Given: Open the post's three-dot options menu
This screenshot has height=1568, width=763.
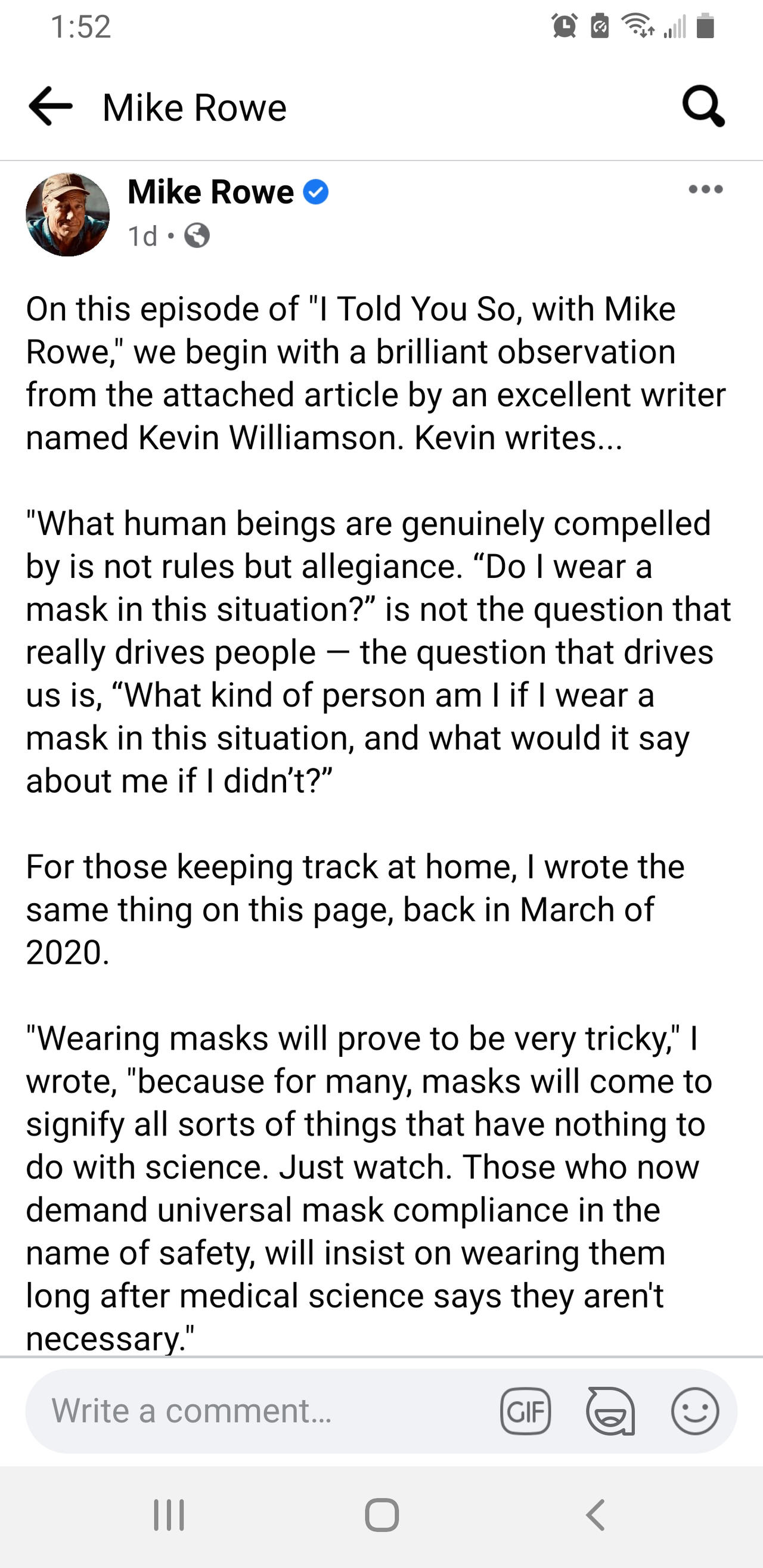Looking at the screenshot, I should click(x=705, y=189).
